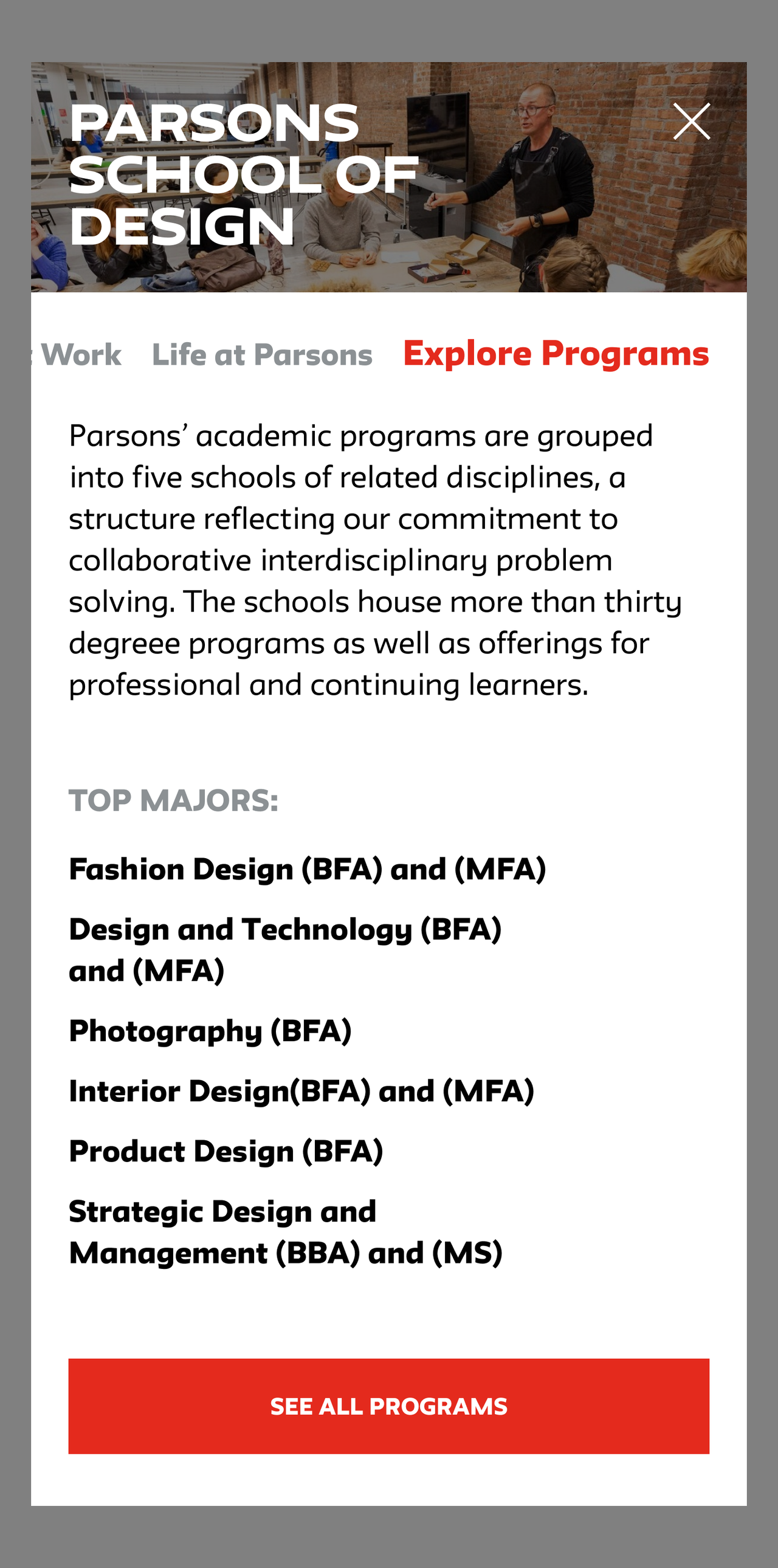
Task: Switch to the Life at Parsons tab
Action: (262, 355)
